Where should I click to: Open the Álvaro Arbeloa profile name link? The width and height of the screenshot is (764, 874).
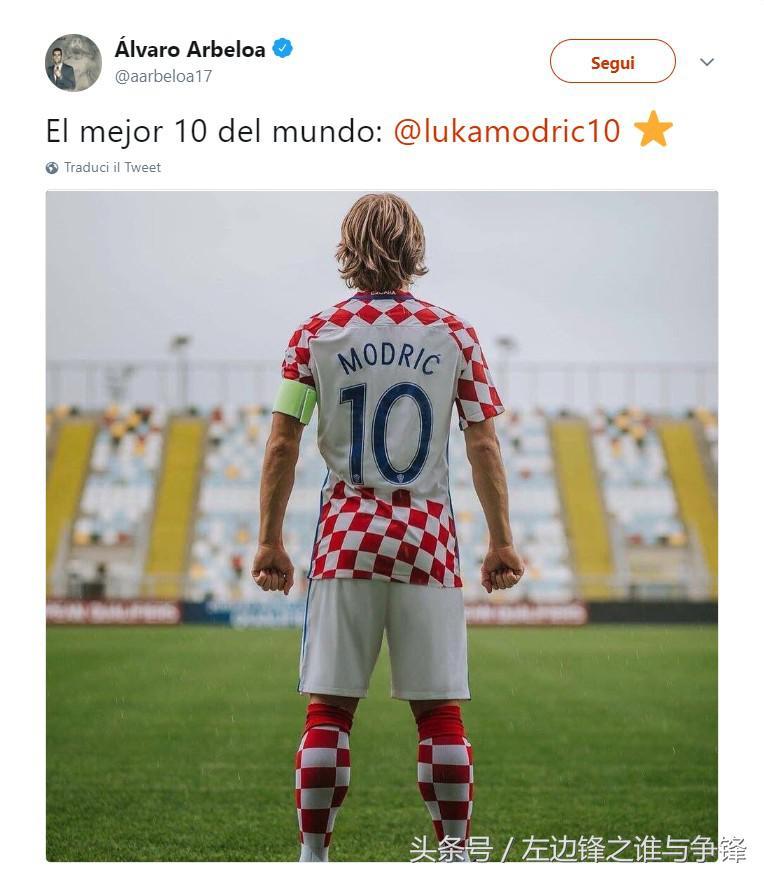point(189,48)
